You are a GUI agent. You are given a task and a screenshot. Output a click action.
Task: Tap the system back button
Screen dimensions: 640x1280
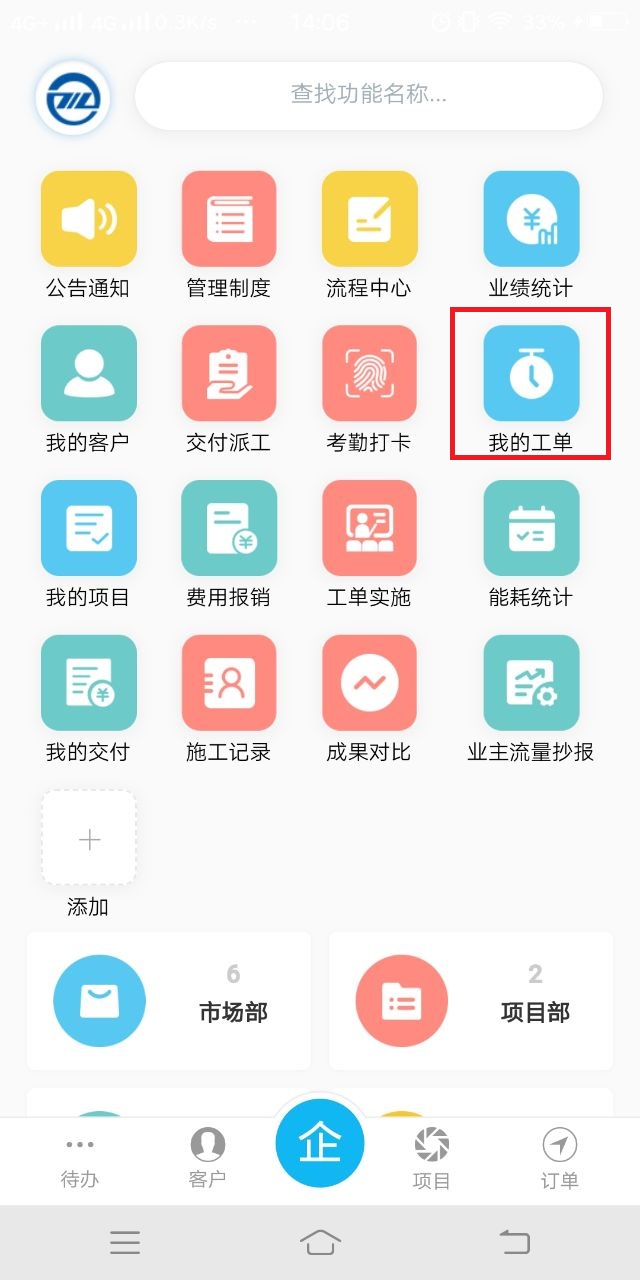pyautogui.click(x=514, y=1242)
